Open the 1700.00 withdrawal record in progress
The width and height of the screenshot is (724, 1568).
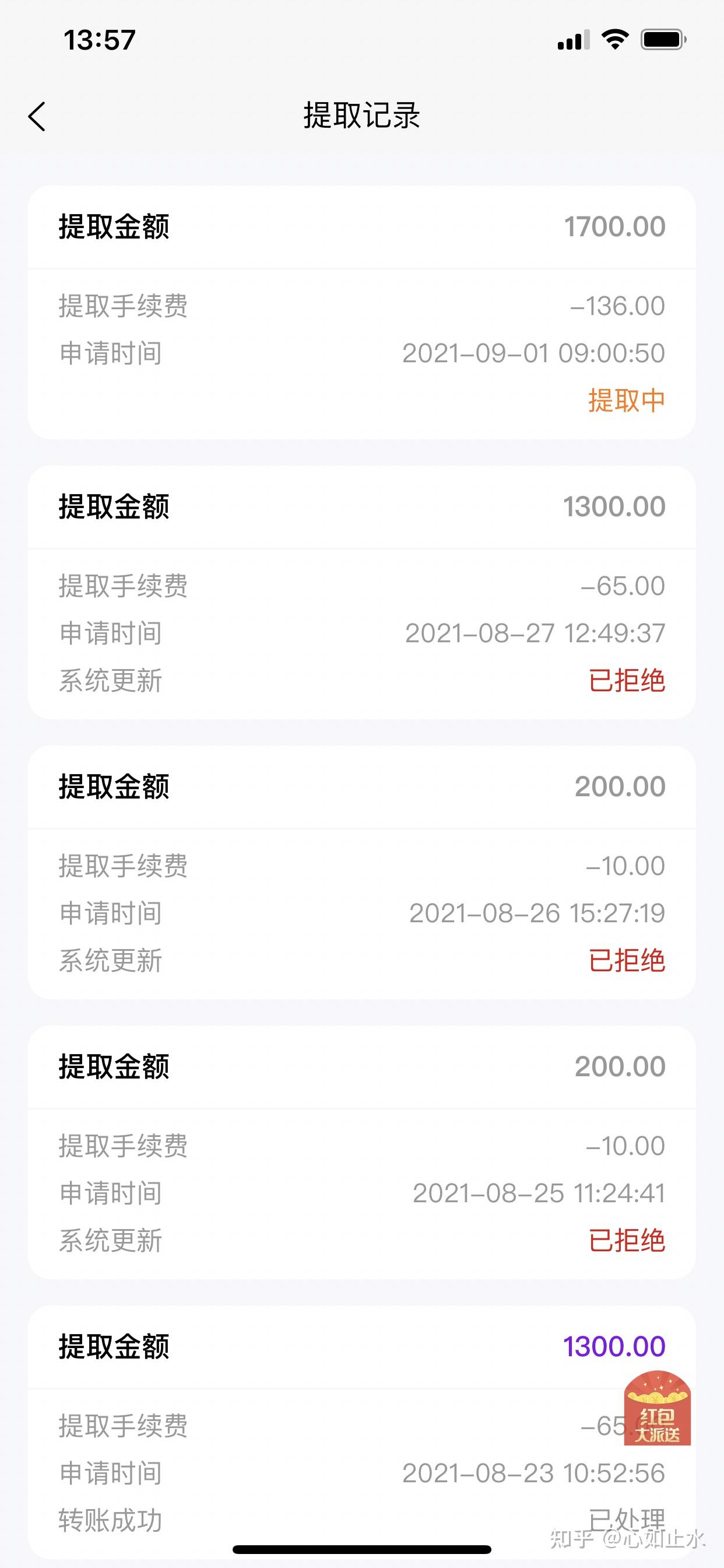362,312
